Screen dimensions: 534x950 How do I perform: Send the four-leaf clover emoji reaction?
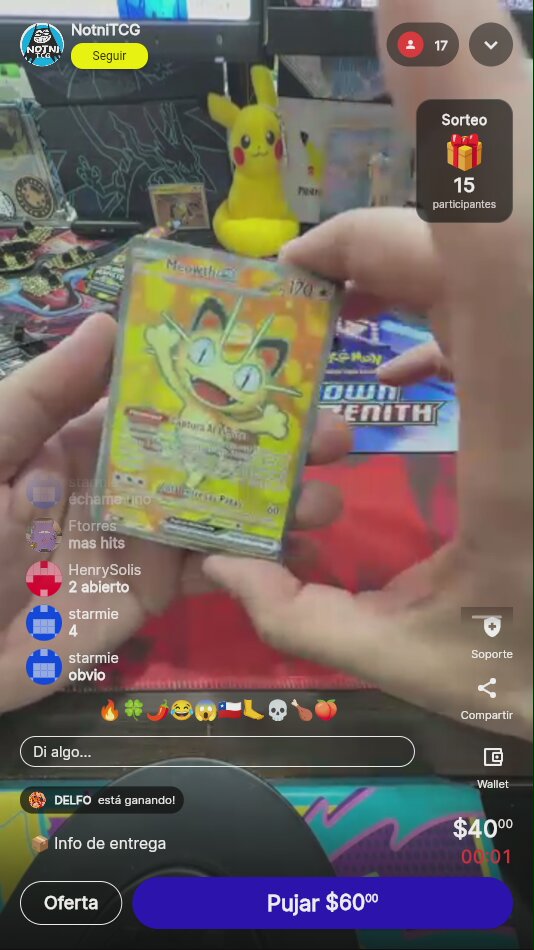(133, 709)
